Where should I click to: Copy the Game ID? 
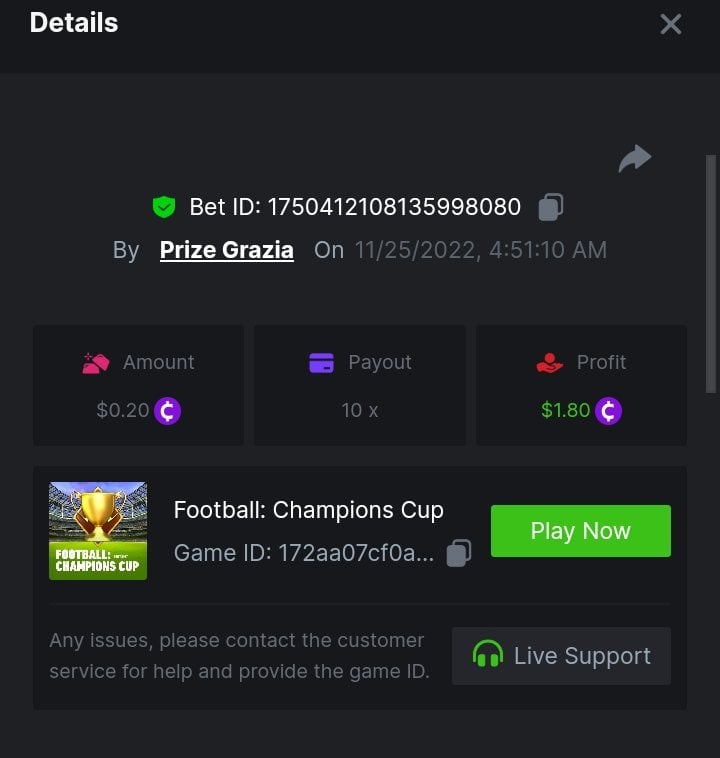tap(458, 553)
